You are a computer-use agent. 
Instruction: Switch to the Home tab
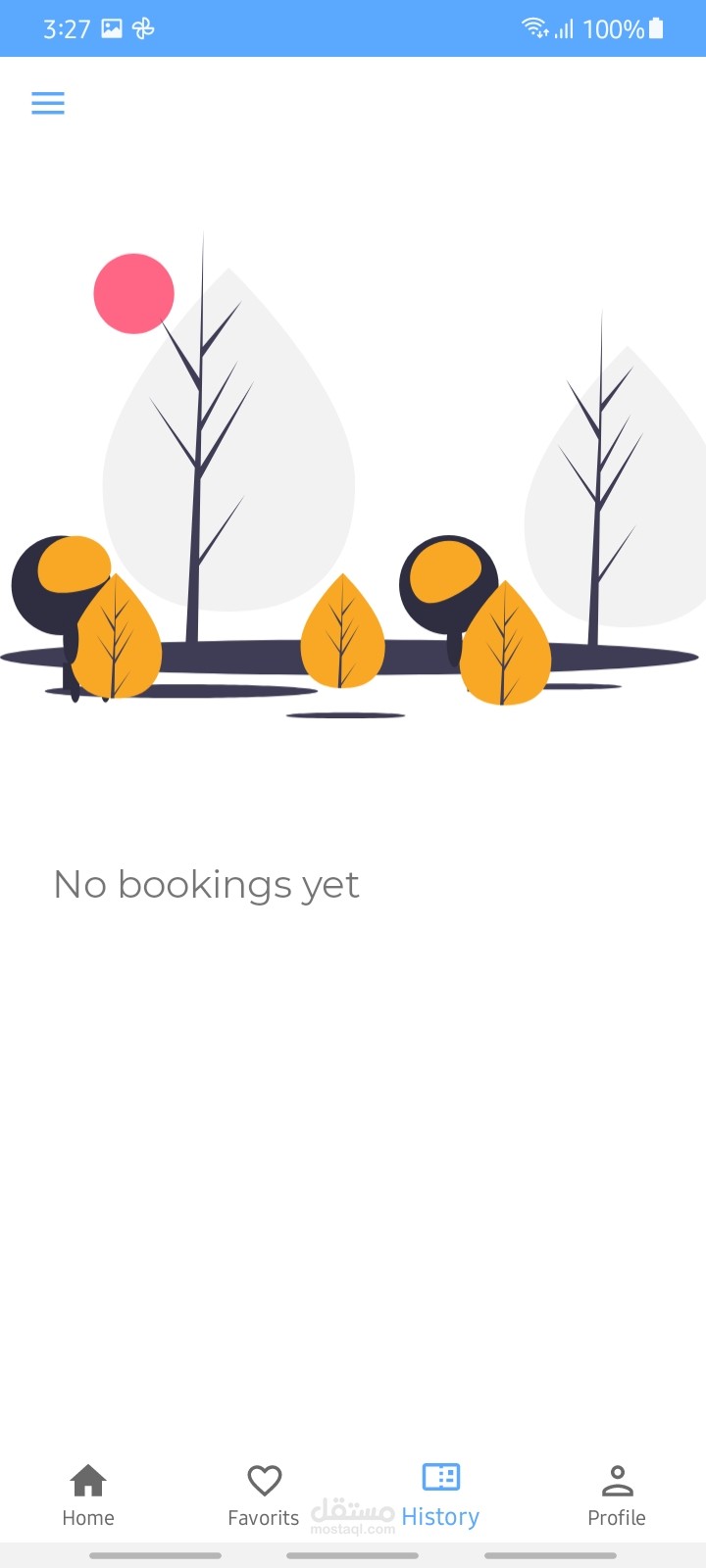pyautogui.click(x=88, y=1495)
